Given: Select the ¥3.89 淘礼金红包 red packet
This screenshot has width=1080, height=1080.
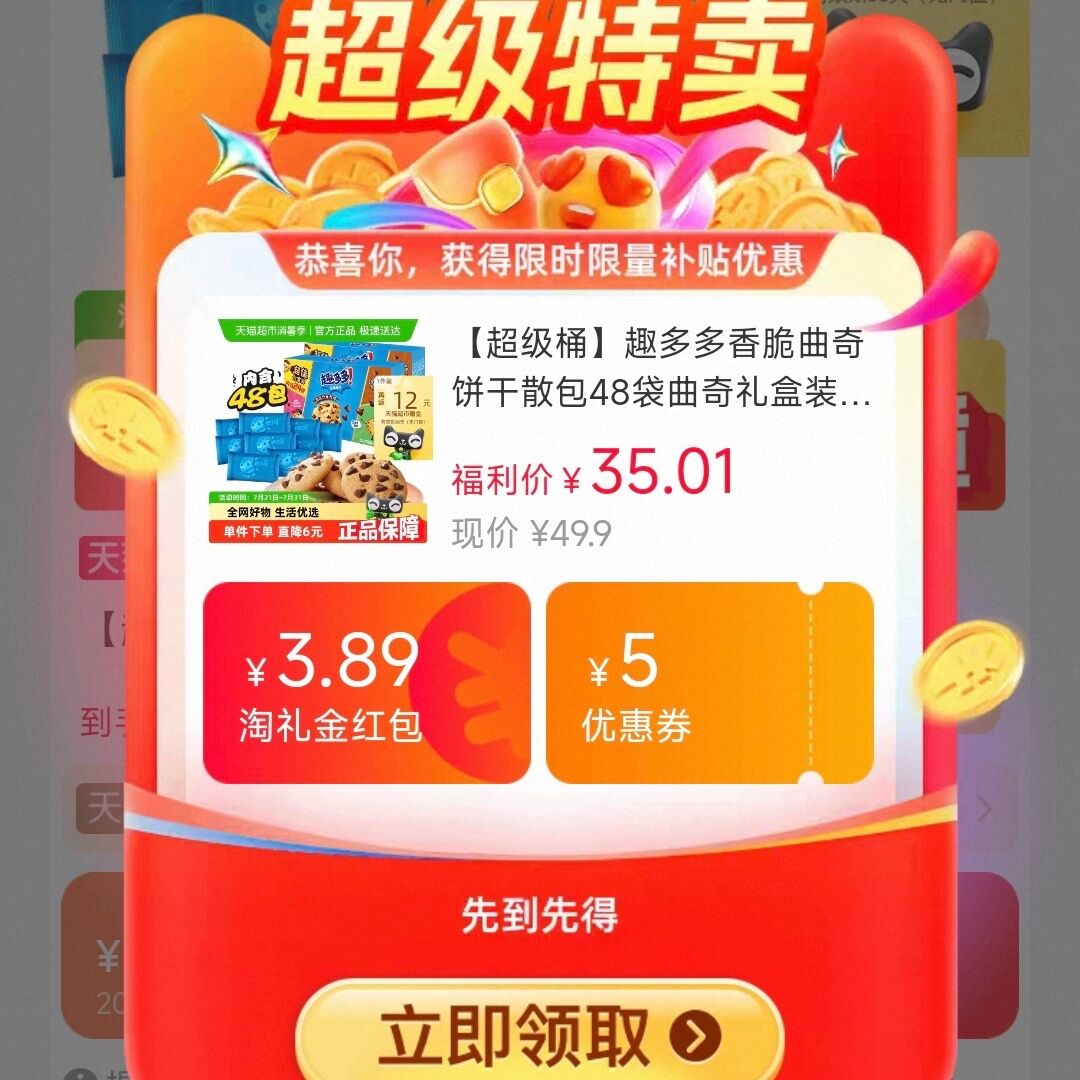Looking at the screenshot, I should (x=366, y=682).
